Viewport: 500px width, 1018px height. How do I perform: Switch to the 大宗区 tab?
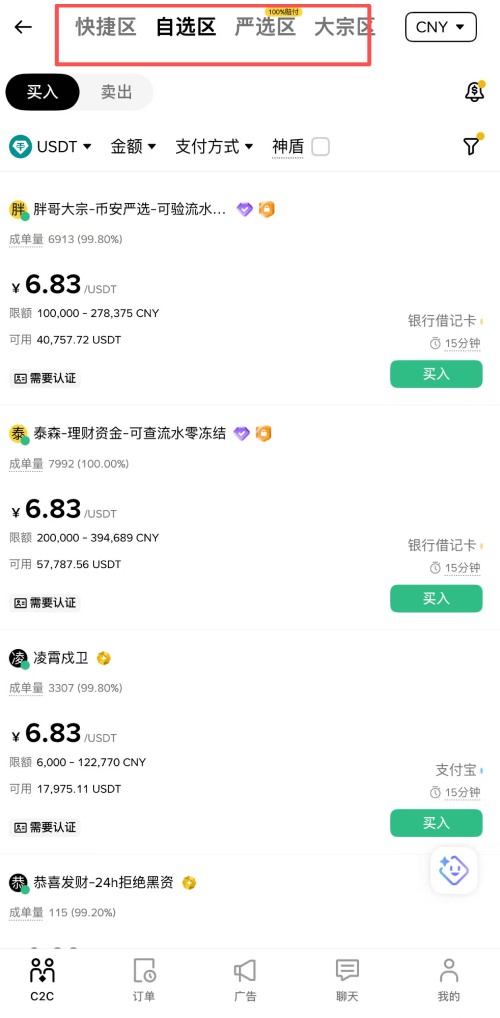(344, 27)
